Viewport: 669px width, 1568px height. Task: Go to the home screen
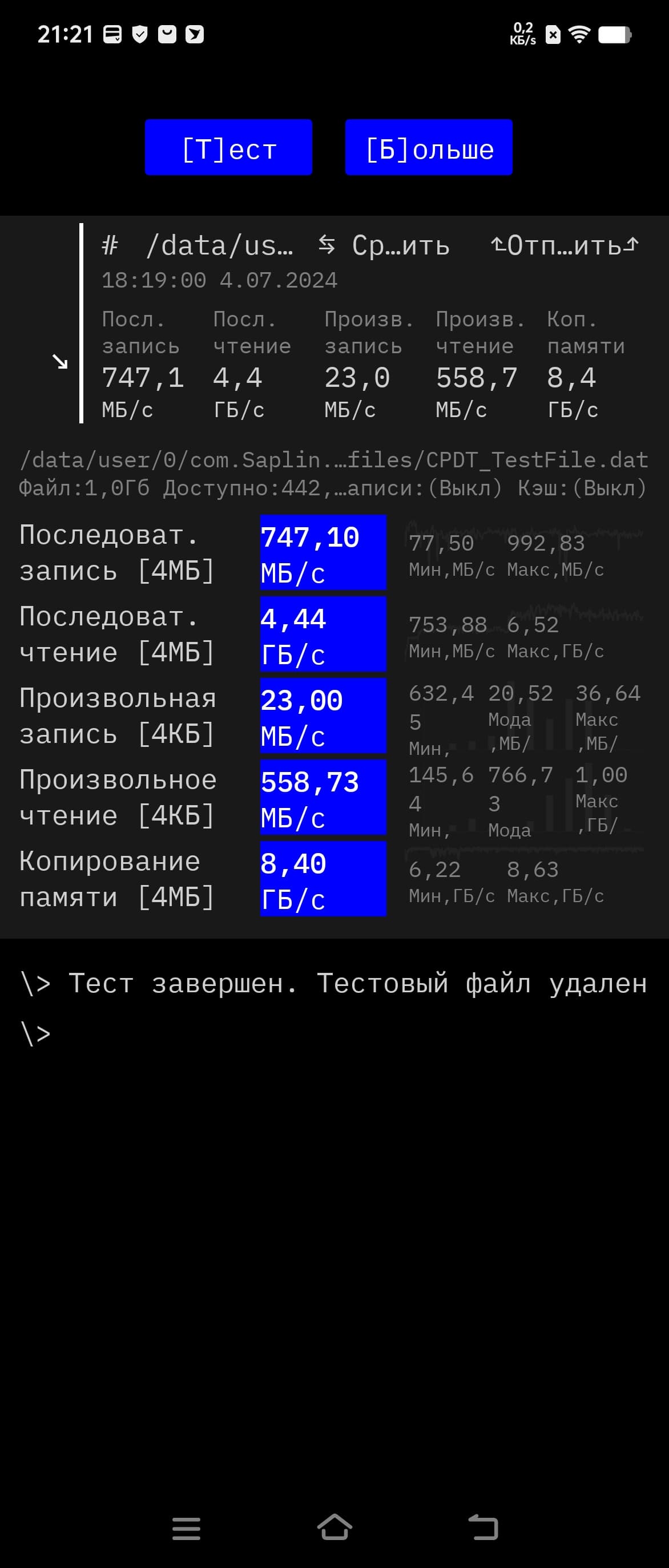(x=334, y=1528)
